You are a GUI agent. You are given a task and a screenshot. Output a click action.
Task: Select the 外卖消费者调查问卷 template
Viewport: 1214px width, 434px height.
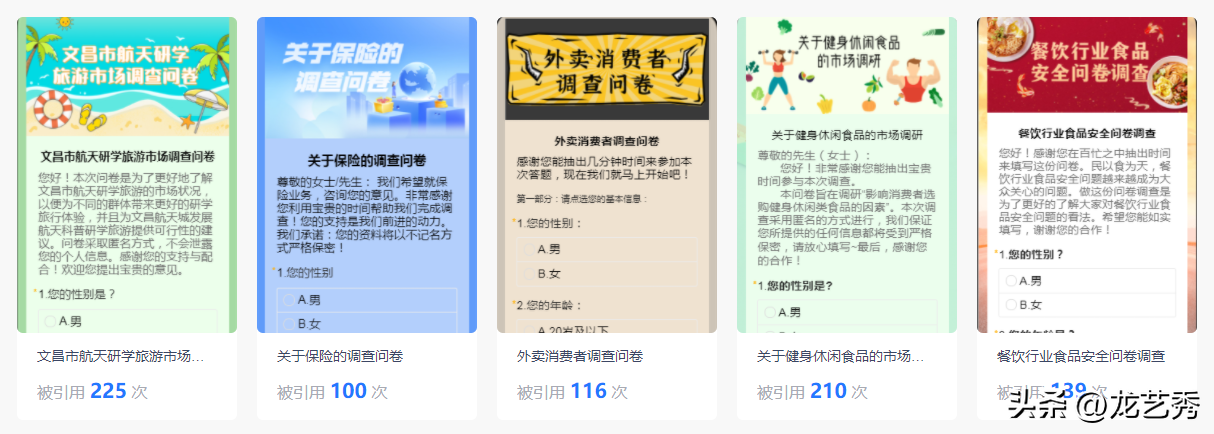pos(607,175)
